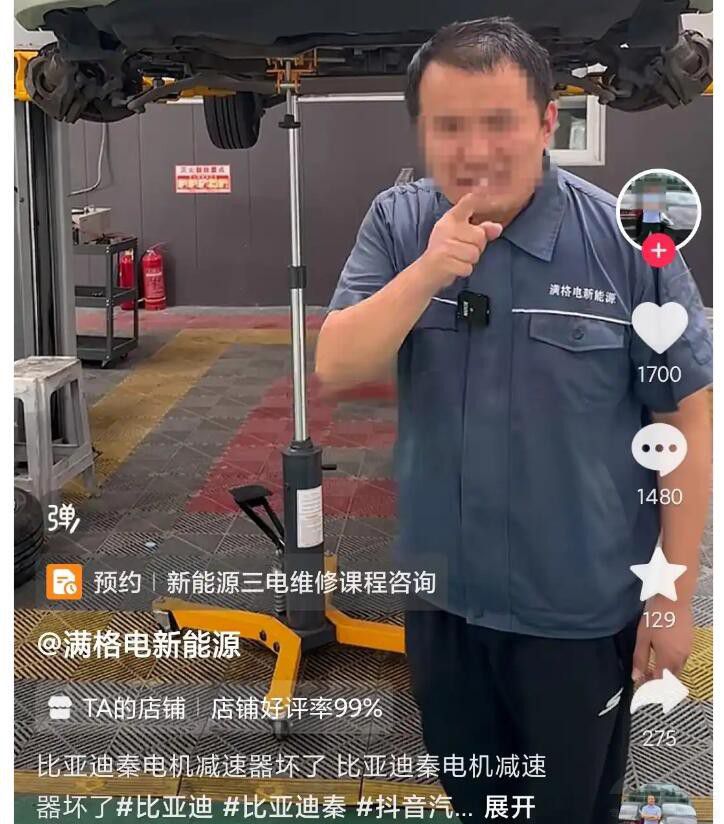This screenshot has width=724, height=824.
Task: Open the creator's profile avatar
Action: [658, 207]
